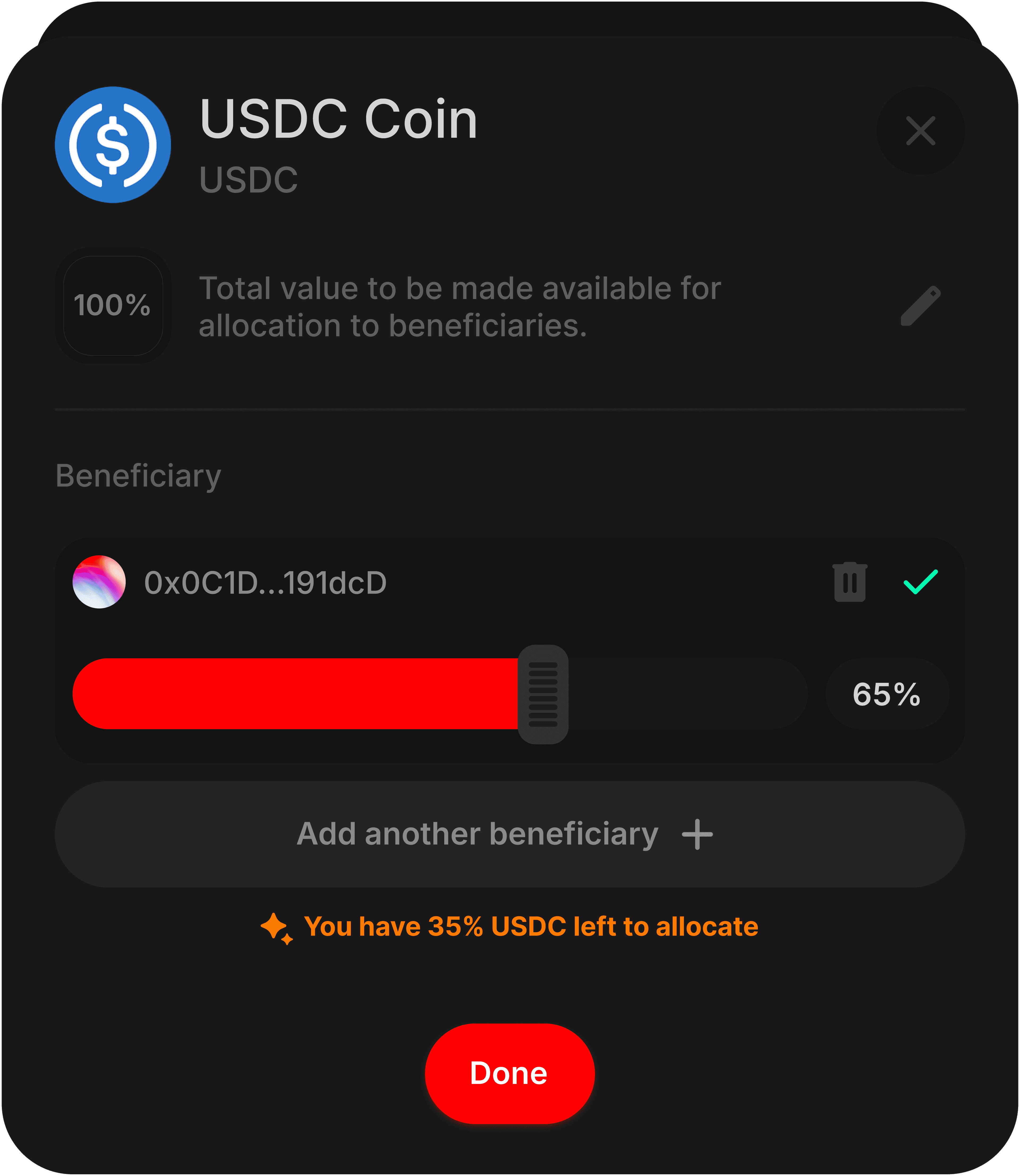Edit the total value percentage with pencil icon
Image resolution: width=1020 pixels, height=1176 pixels.
920,306
